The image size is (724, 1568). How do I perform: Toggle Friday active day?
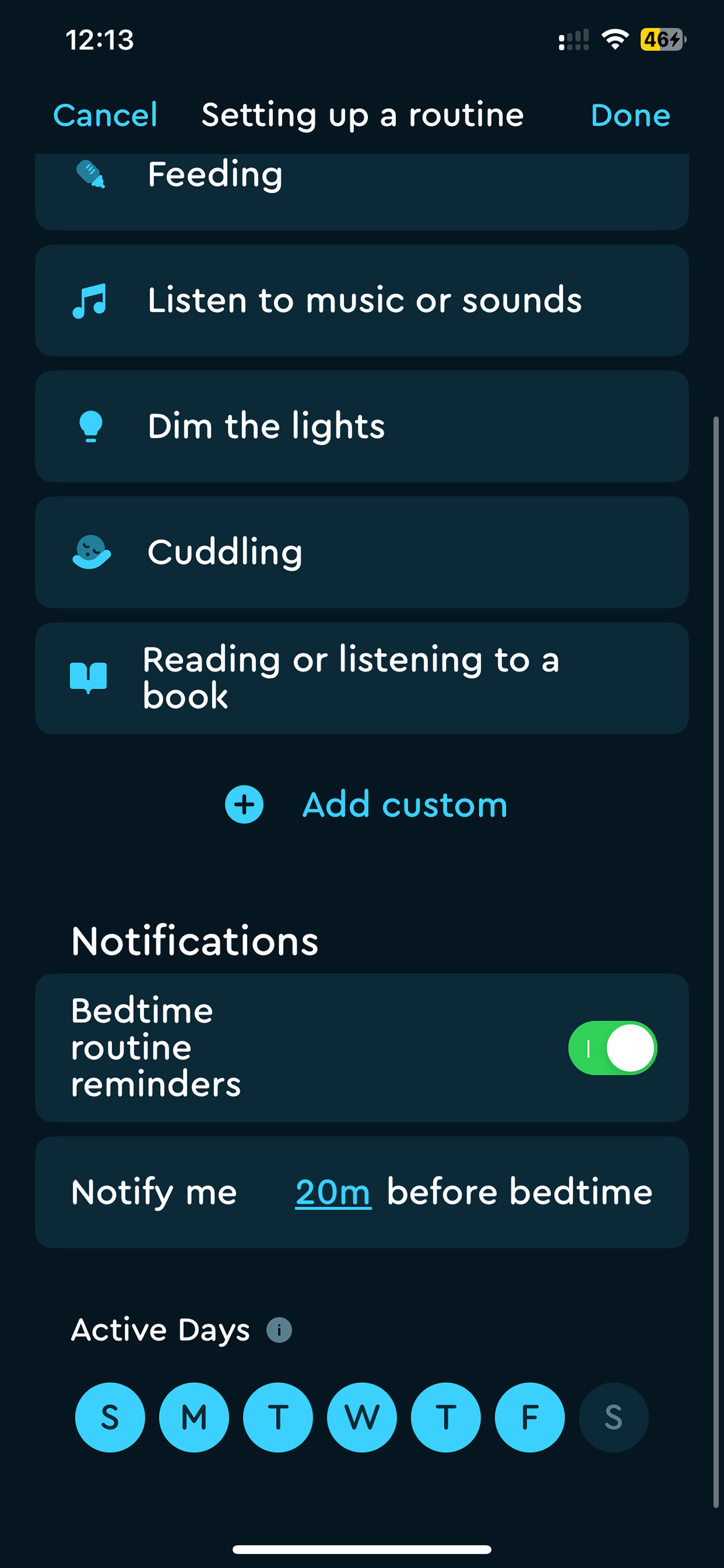[x=530, y=1417]
